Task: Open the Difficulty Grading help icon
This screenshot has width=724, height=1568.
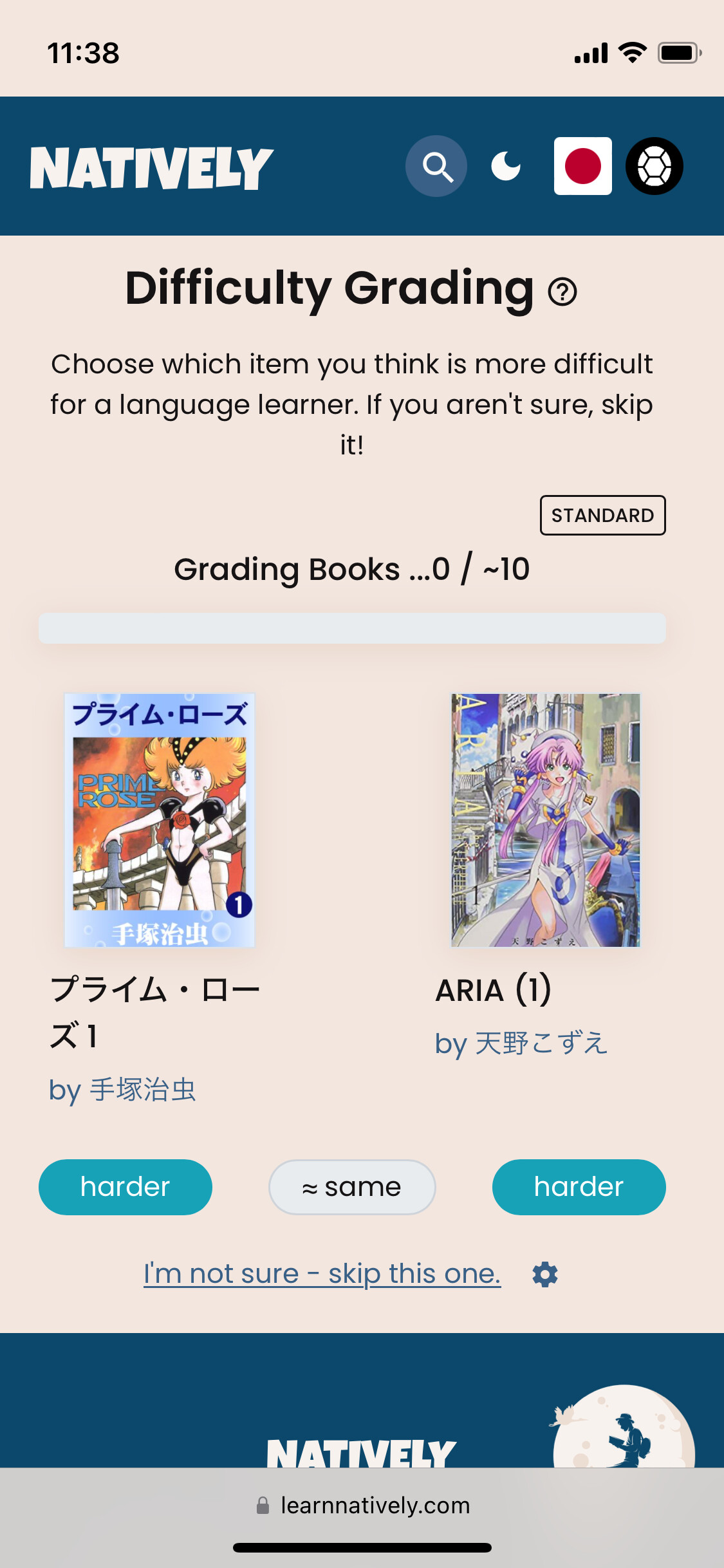Action: point(562,292)
